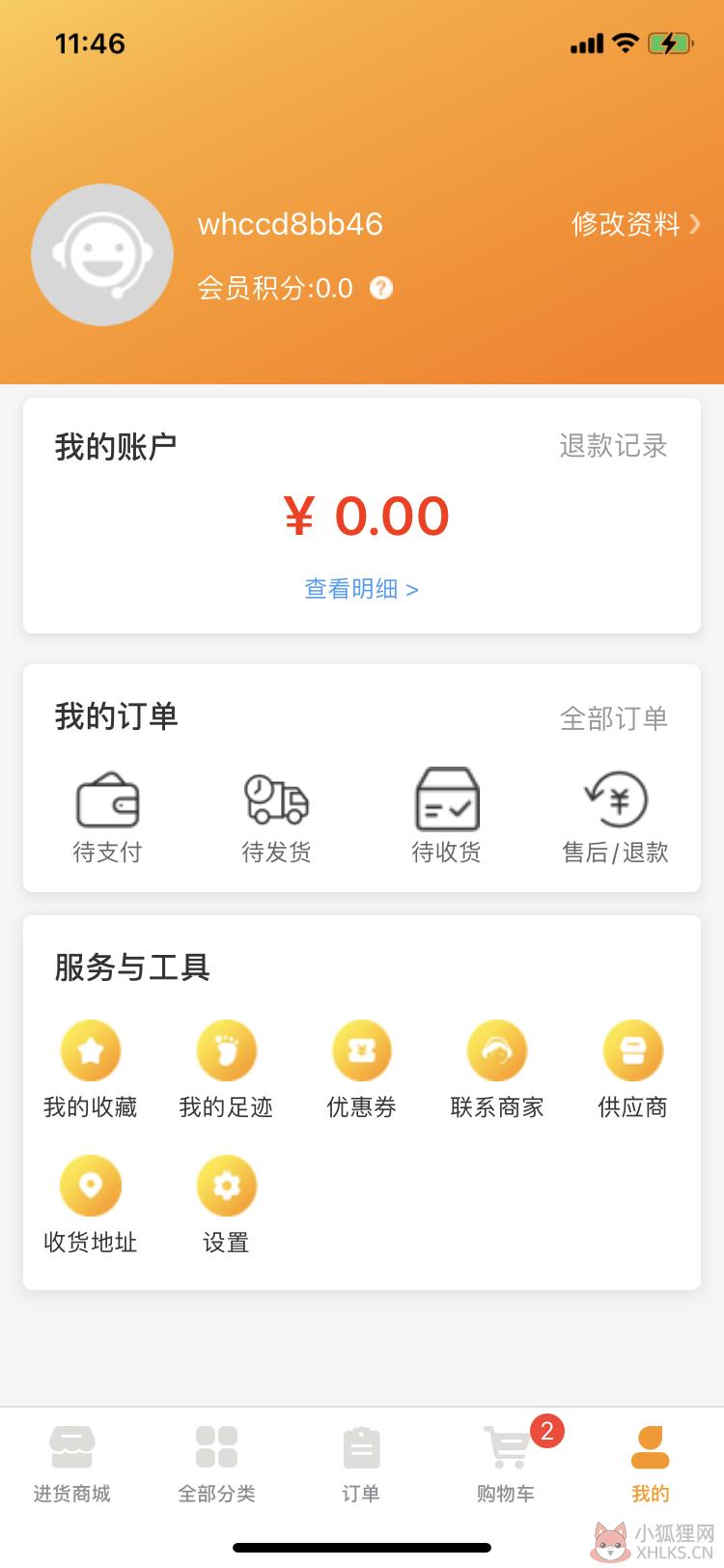Open 查看明细 account details
Viewport: 724px width, 1568px height.
[361, 589]
